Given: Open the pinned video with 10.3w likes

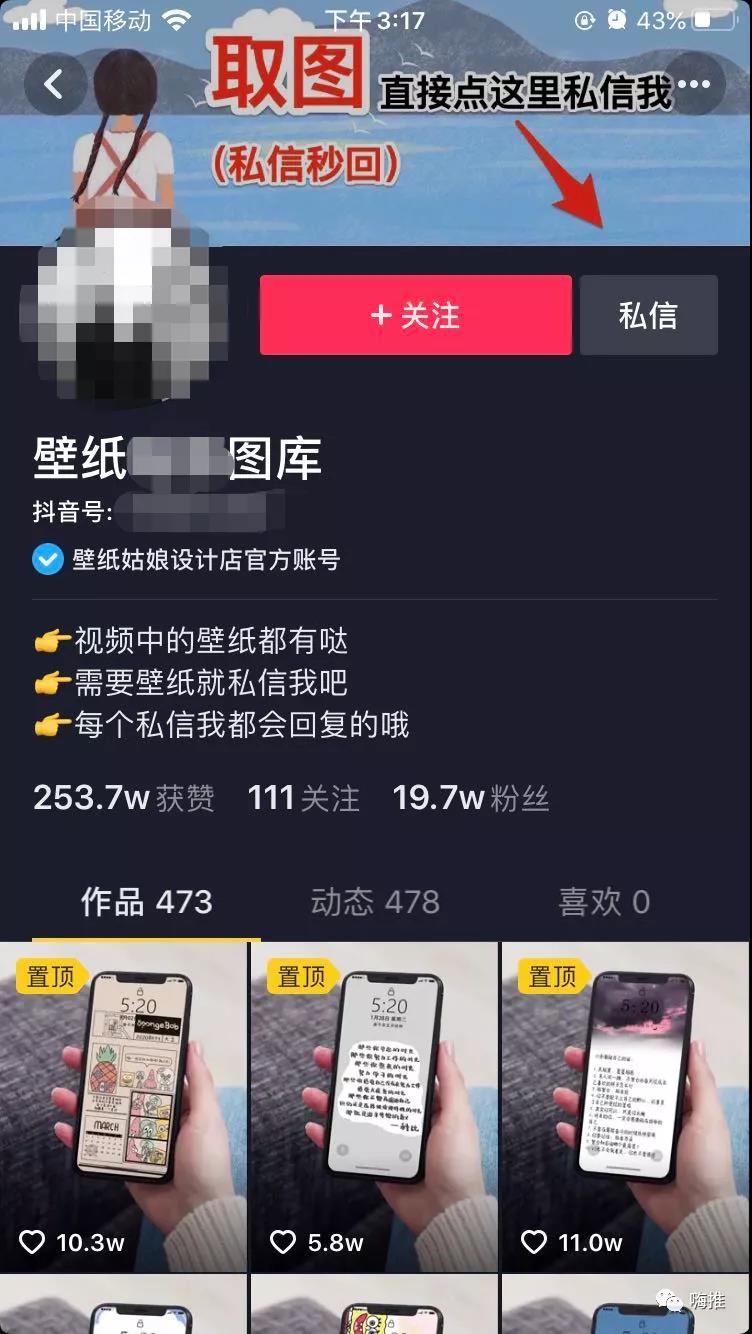Looking at the screenshot, I should pyautogui.click(x=123, y=1106).
